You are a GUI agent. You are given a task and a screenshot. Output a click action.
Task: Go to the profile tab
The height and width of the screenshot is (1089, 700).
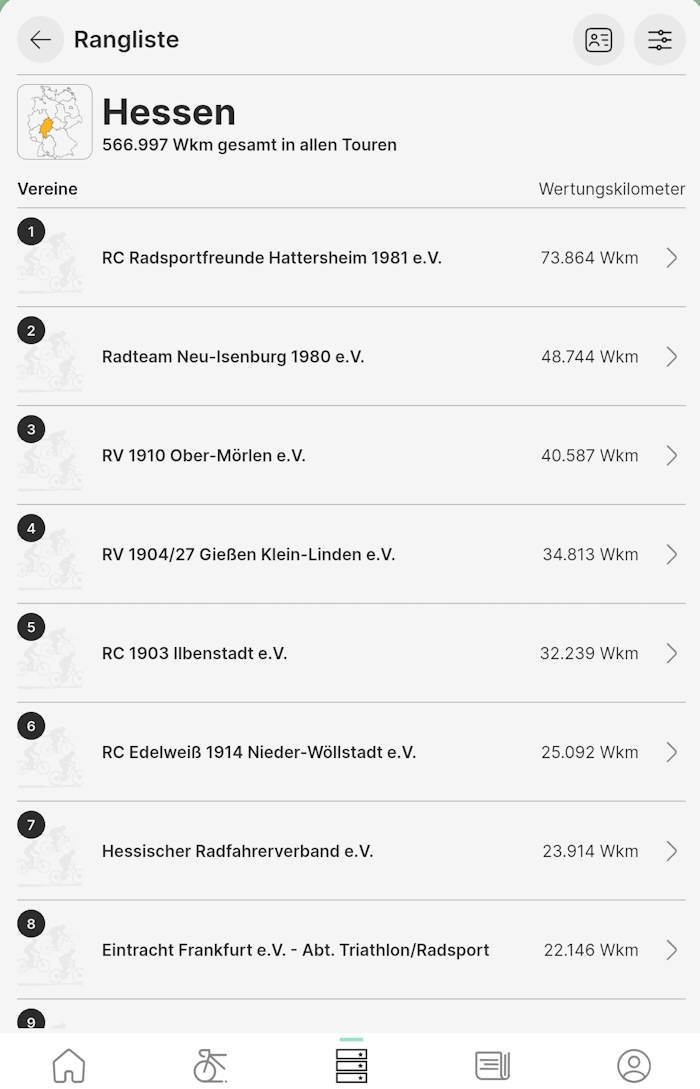pyautogui.click(x=633, y=1065)
